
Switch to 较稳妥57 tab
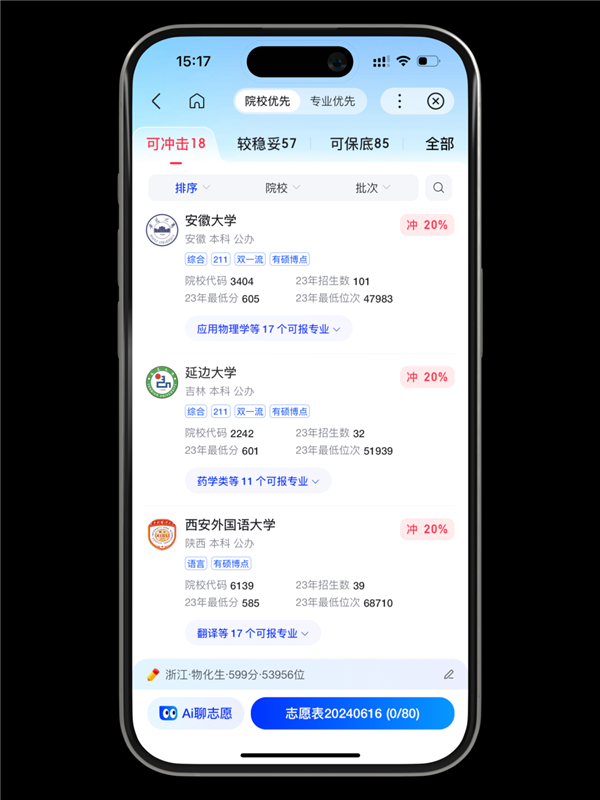pos(266,143)
